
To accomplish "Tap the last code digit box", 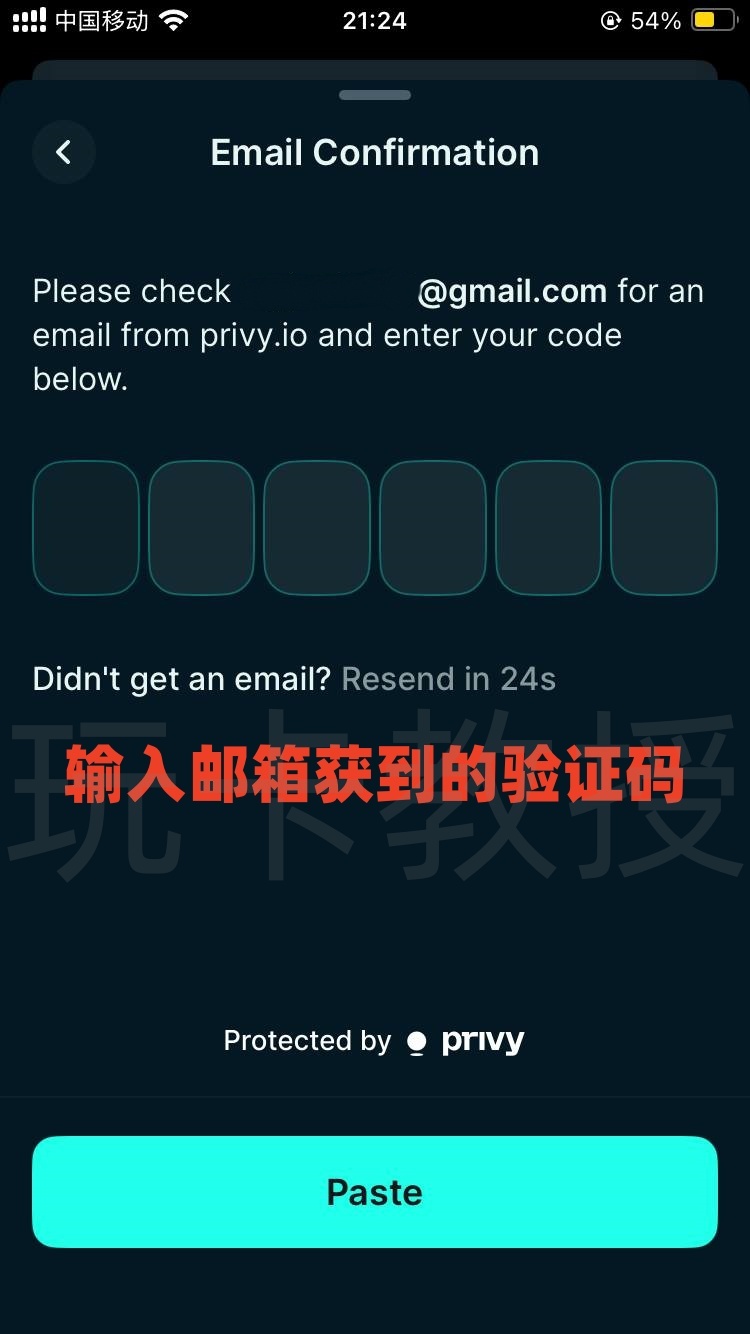I will click(x=664, y=528).
